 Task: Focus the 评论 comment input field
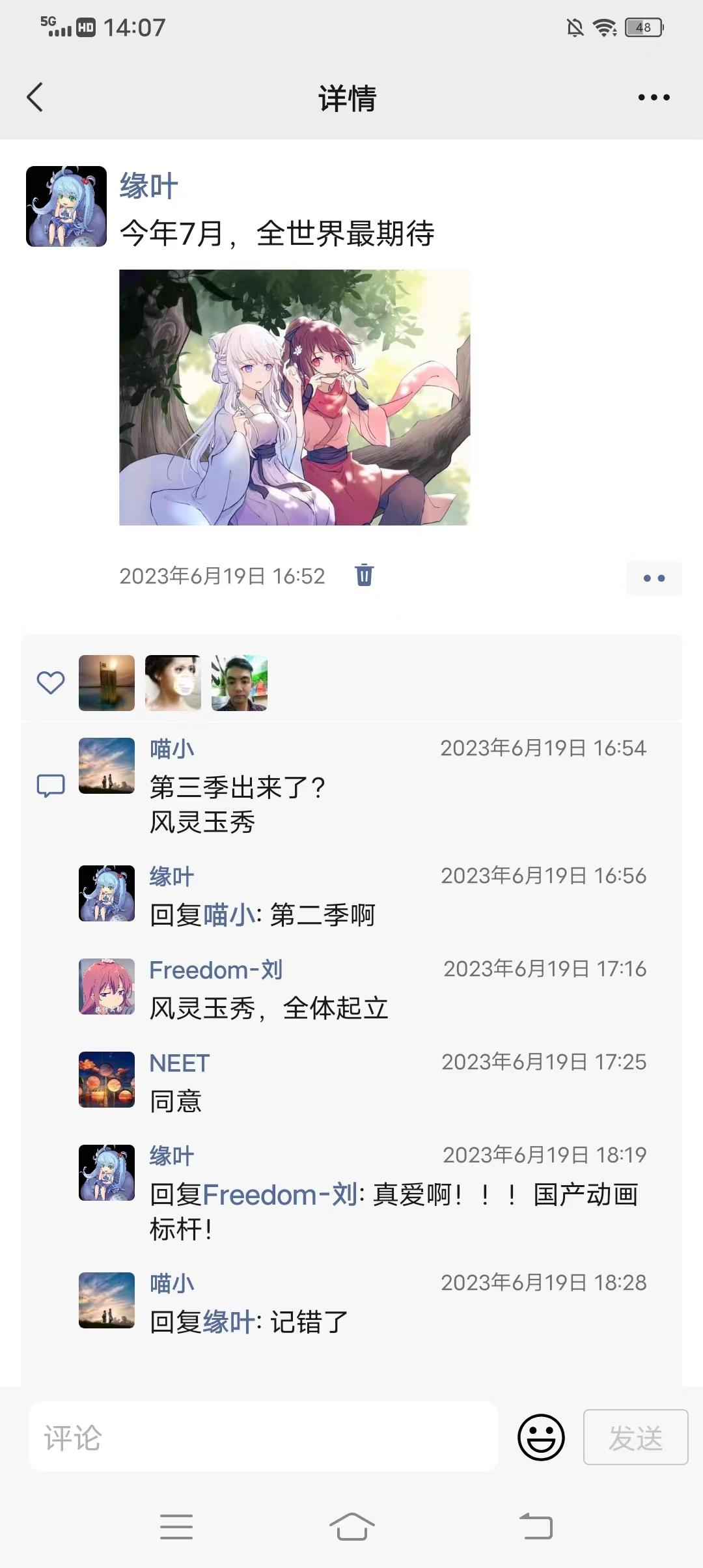click(x=264, y=1438)
